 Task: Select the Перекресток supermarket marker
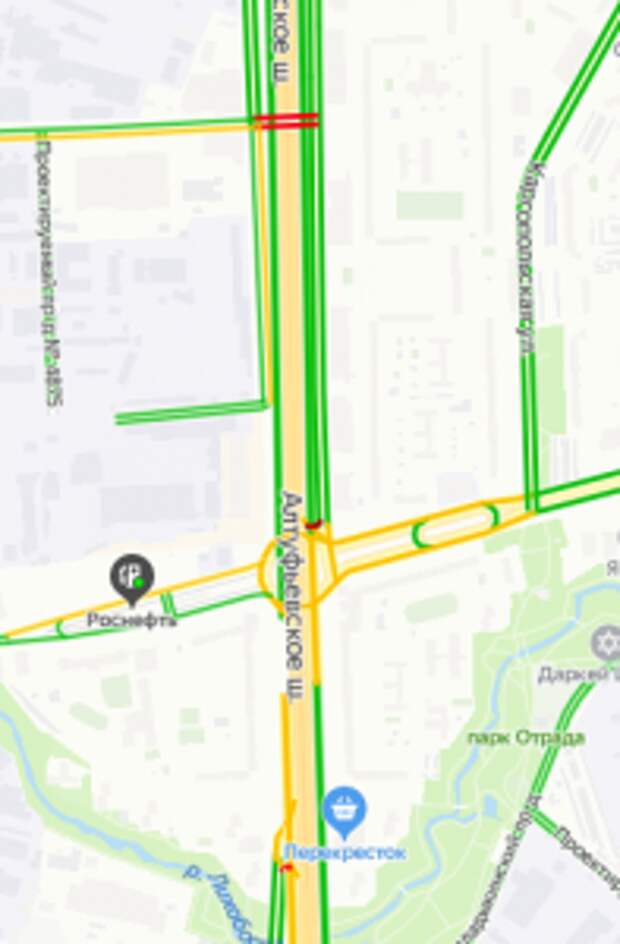tap(344, 810)
